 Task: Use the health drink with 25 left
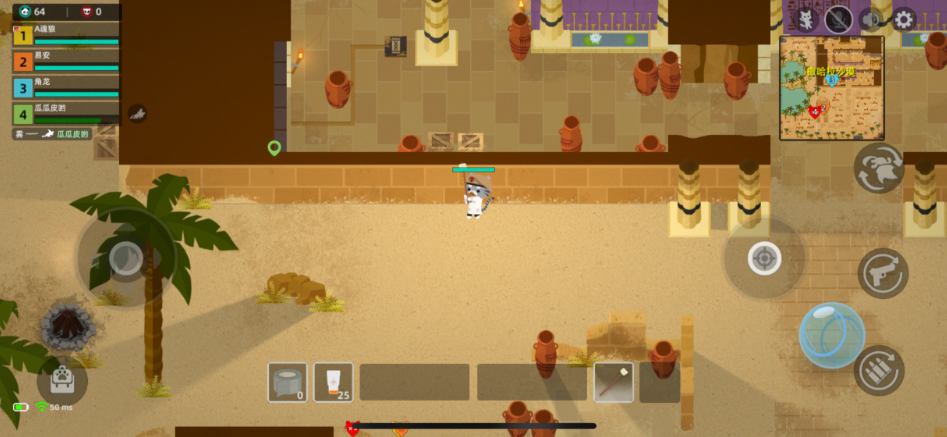coord(333,382)
